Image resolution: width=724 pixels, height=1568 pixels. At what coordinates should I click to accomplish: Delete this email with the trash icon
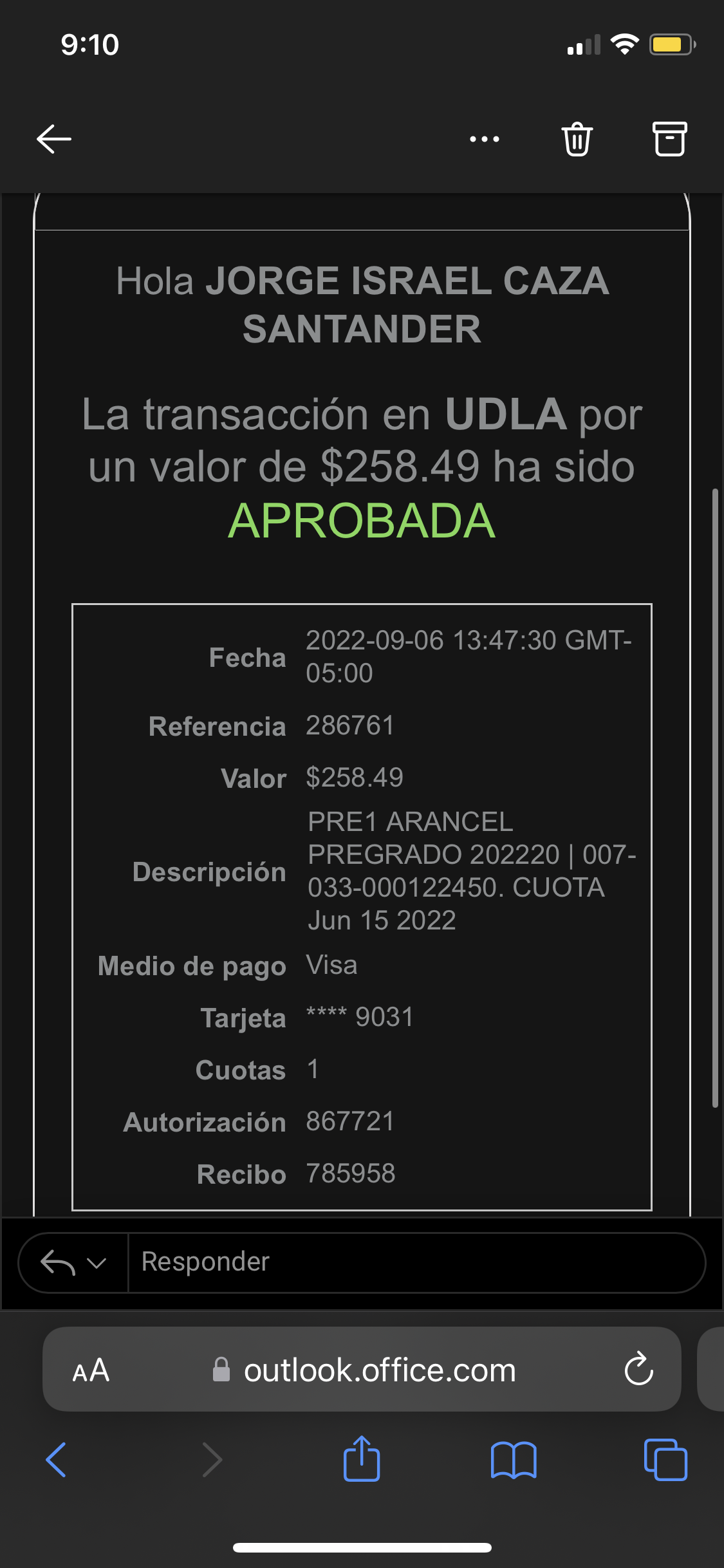577,138
